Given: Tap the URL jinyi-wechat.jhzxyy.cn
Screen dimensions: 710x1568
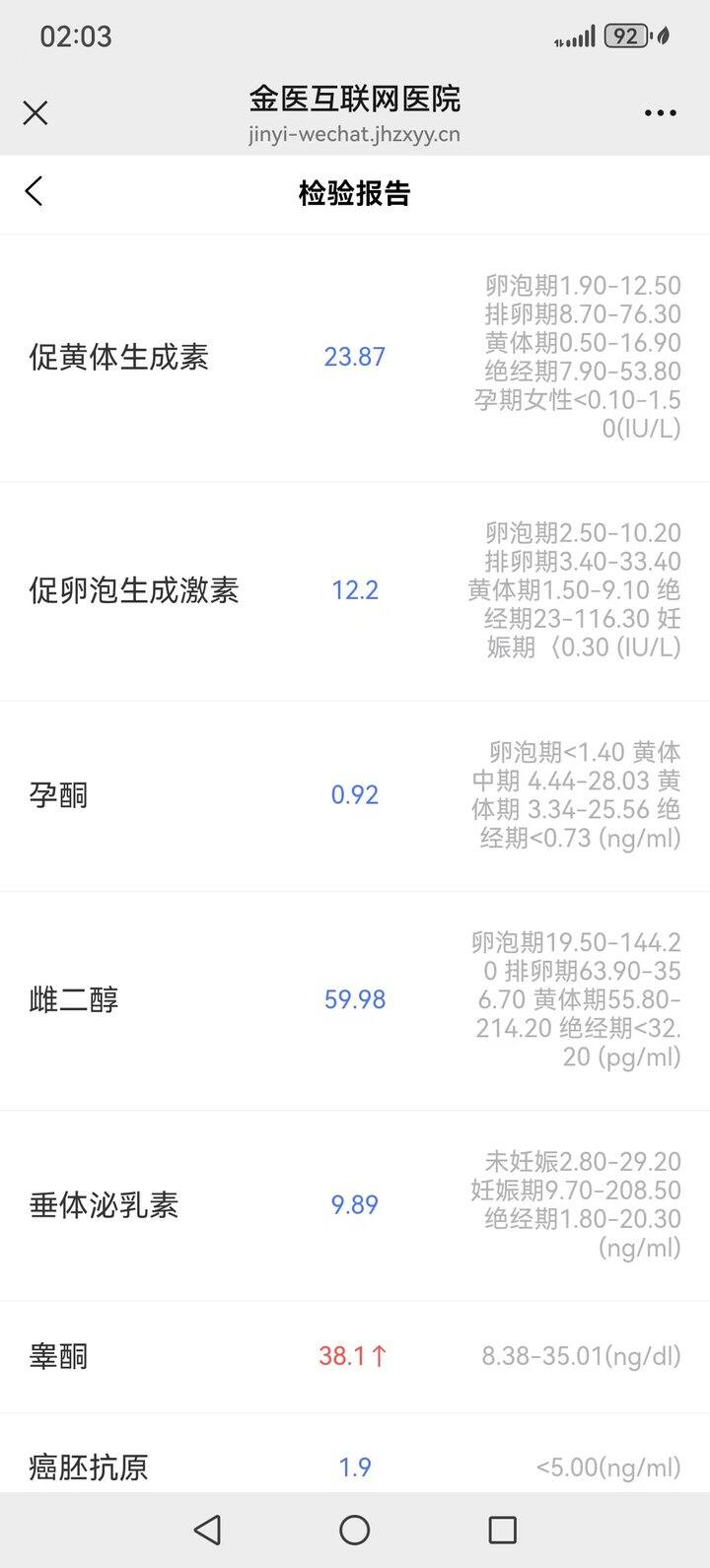Looking at the screenshot, I should 355,134.
